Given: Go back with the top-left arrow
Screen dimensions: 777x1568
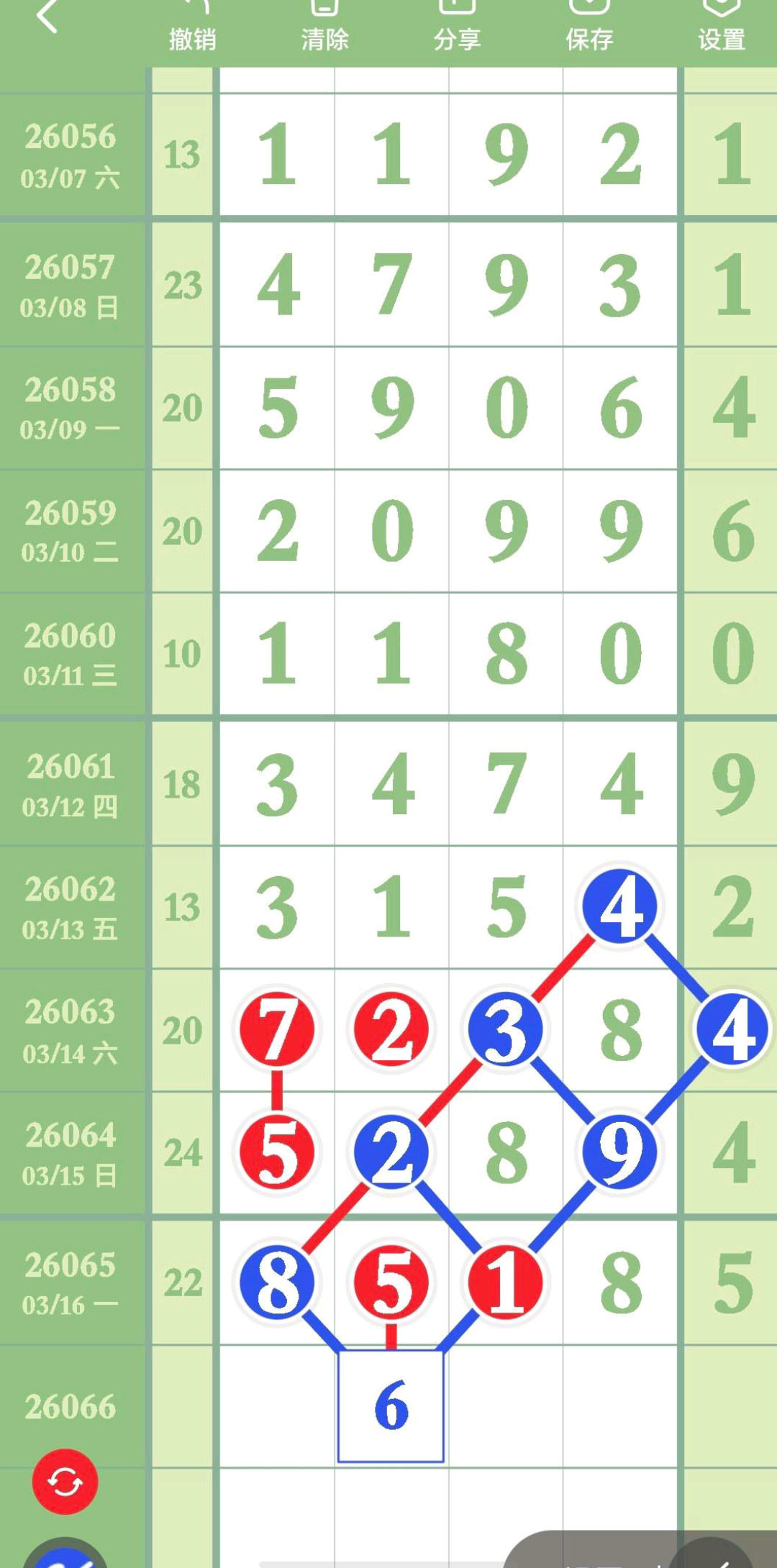Looking at the screenshot, I should coord(47,17).
